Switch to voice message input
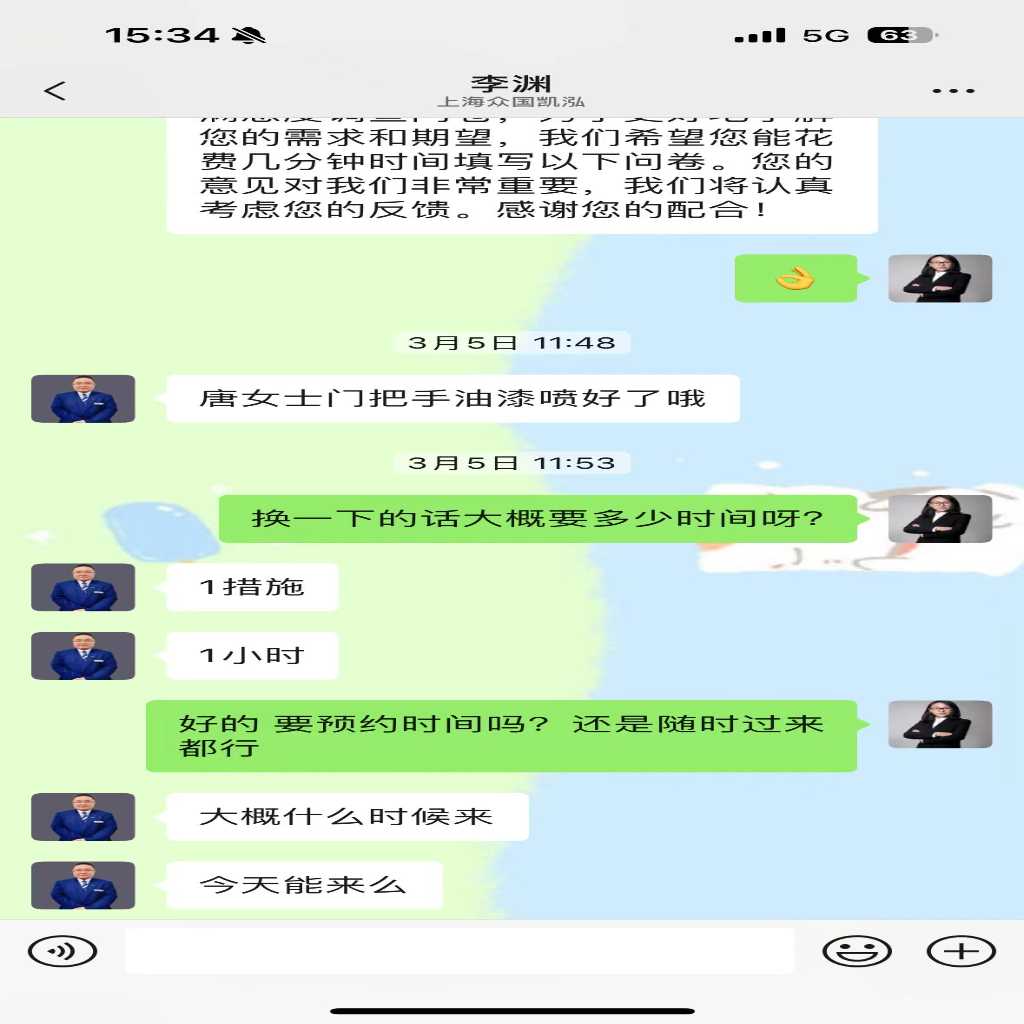This screenshot has width=1024, height=1024. [62, 950]
